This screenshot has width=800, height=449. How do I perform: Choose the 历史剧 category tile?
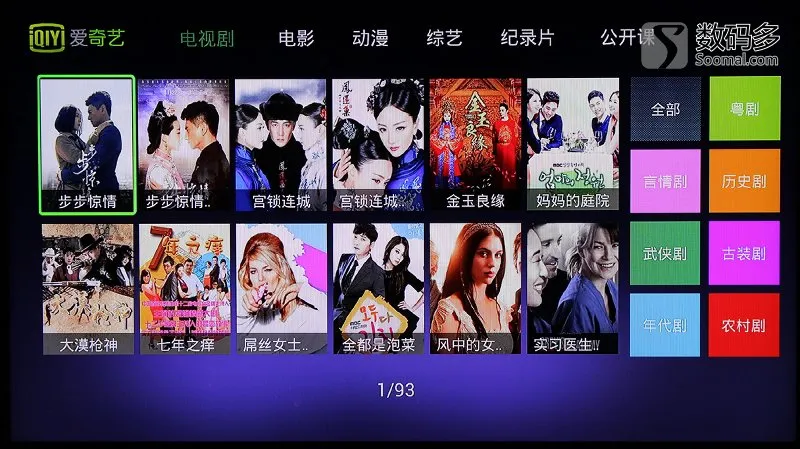[x=743, y=181]
